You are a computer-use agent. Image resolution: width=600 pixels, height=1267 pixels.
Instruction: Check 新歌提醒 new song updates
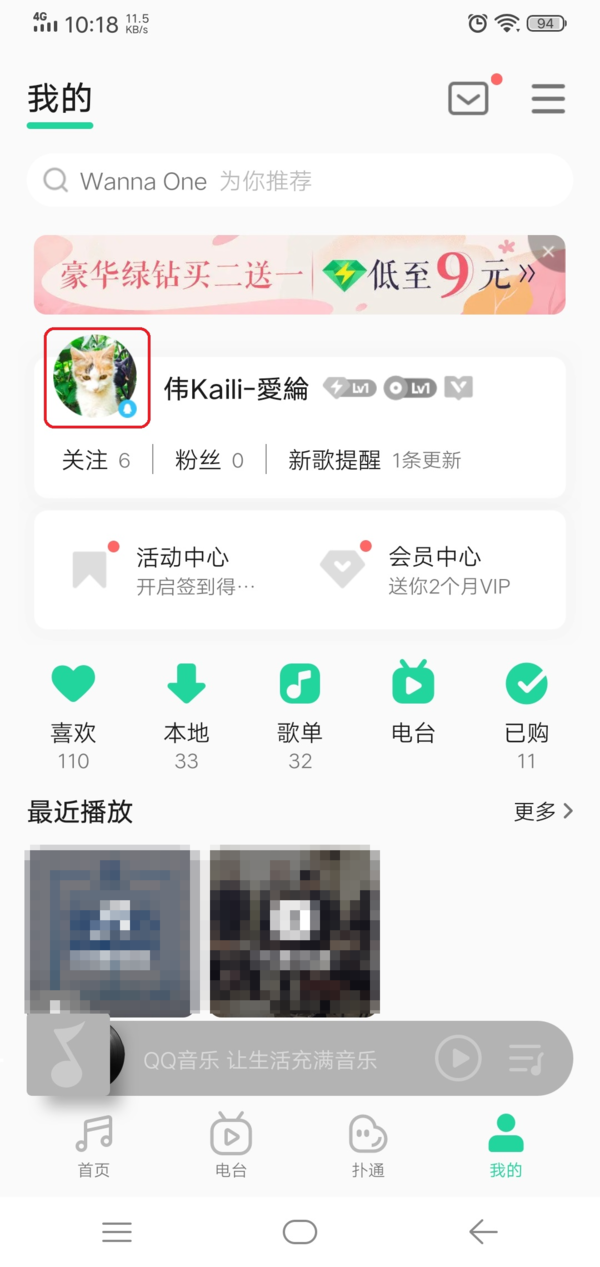pyautogui.click(x=374, y=460)
